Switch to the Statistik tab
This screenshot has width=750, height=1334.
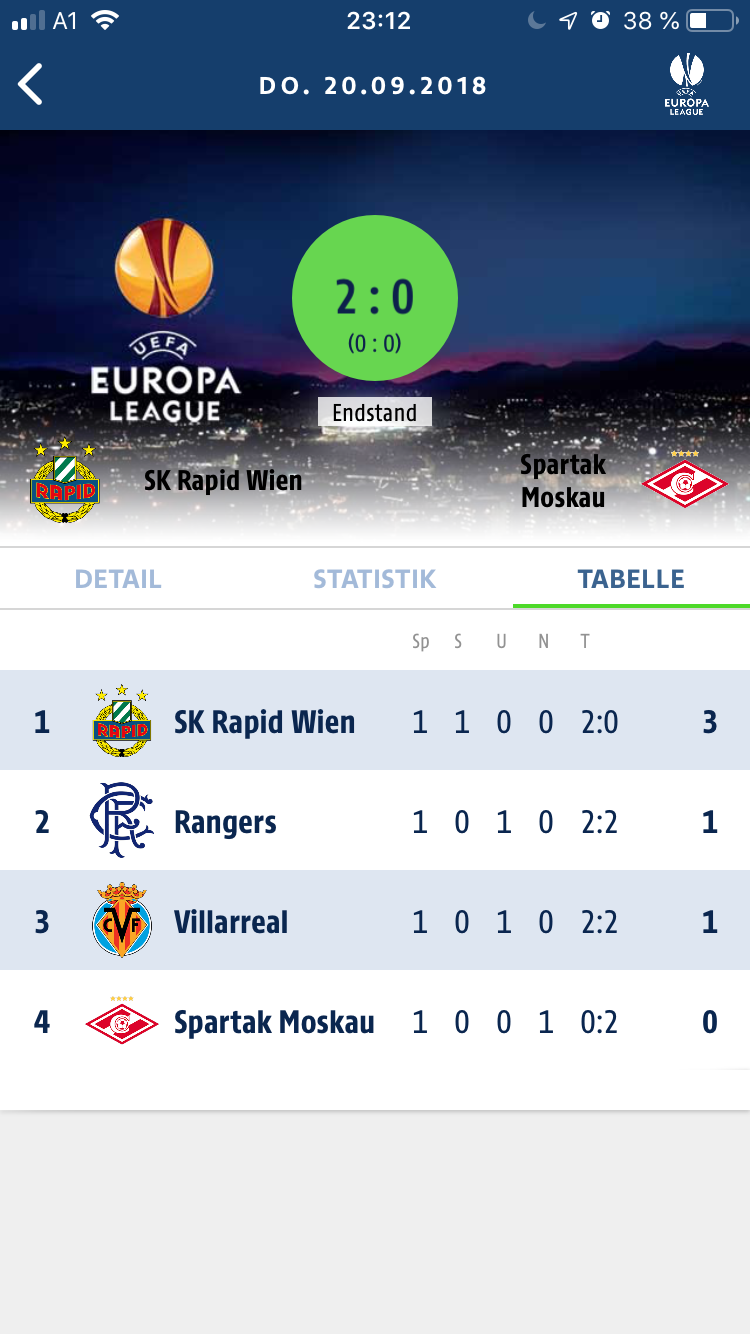tap(375, 579)
